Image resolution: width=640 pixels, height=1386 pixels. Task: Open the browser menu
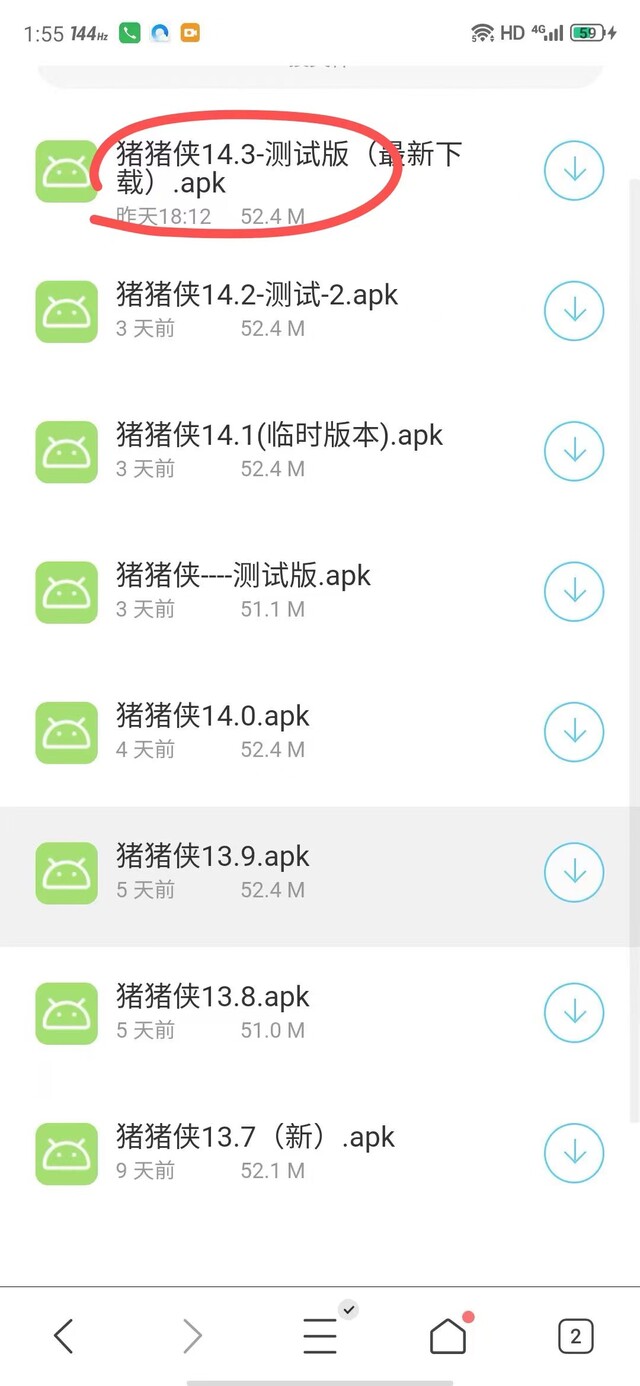pos(320,1336)
